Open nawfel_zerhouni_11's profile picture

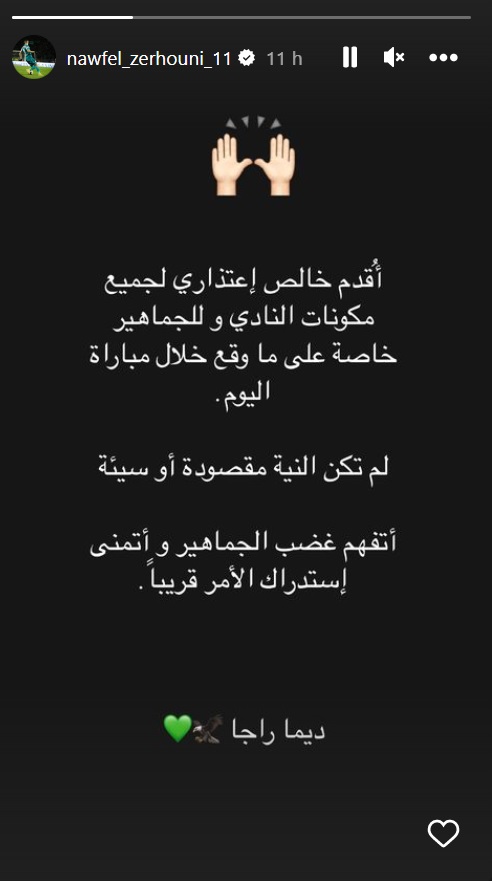pyautogui.click(x=34, y=57)
